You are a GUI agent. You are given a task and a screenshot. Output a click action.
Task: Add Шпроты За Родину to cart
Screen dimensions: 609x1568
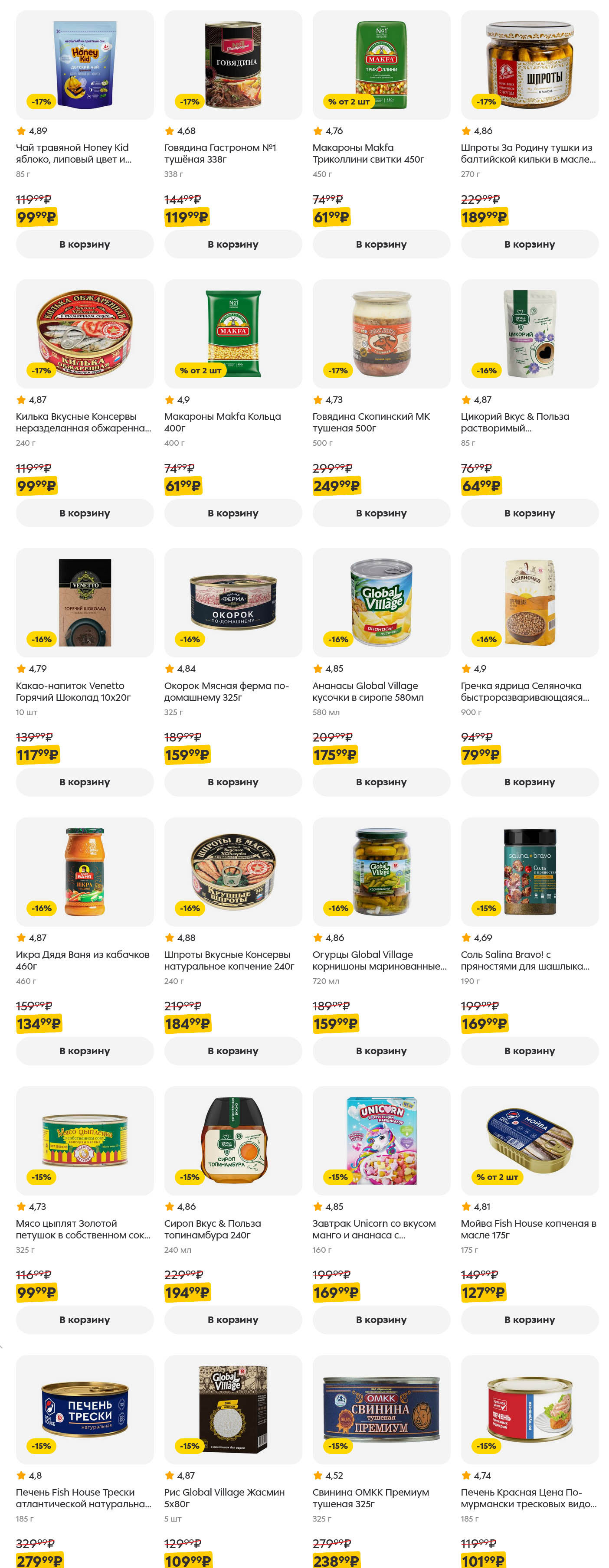pyautogui.click(x=529, y=244)
